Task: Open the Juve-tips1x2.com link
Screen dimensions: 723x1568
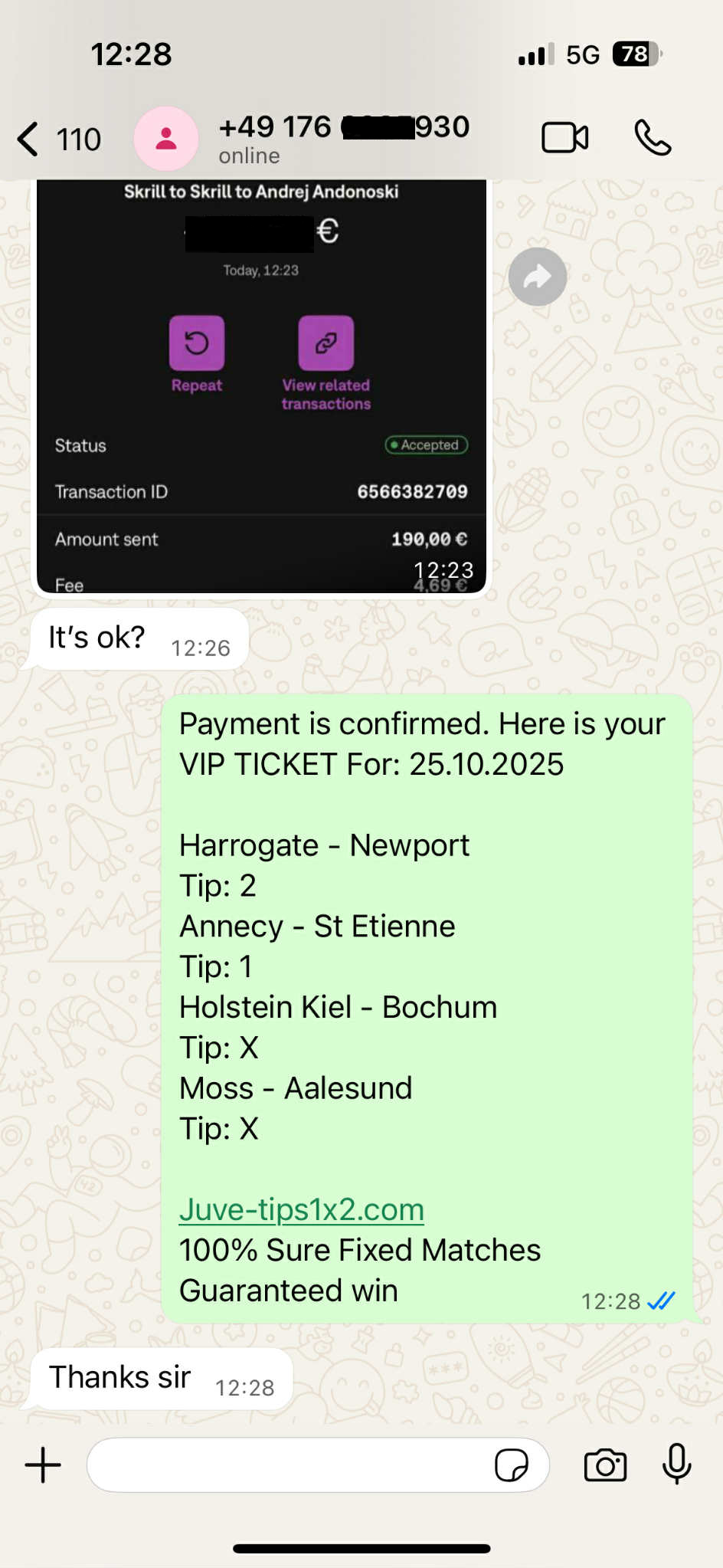Action: (x=302, y=1209)
